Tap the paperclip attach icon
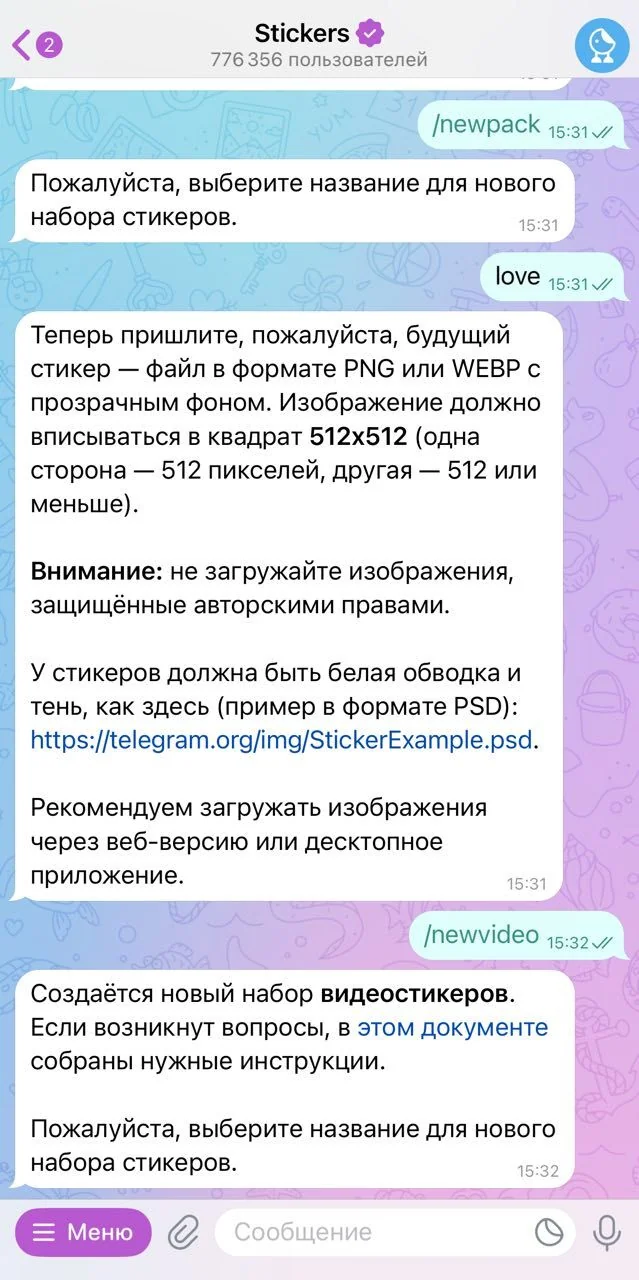The image size is (639, 1280). (x=183, y=1232)
